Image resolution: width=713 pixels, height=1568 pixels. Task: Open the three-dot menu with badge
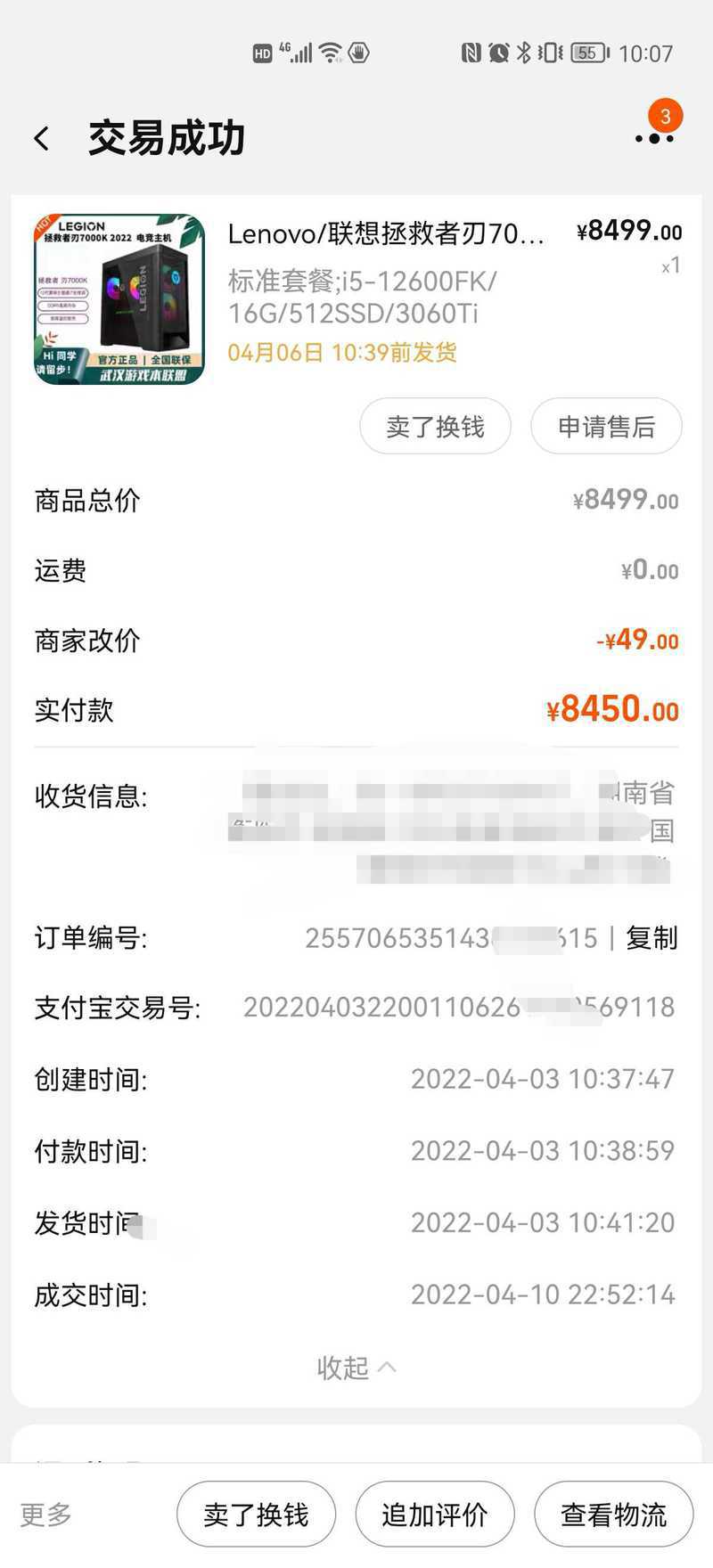click(654, 136)
